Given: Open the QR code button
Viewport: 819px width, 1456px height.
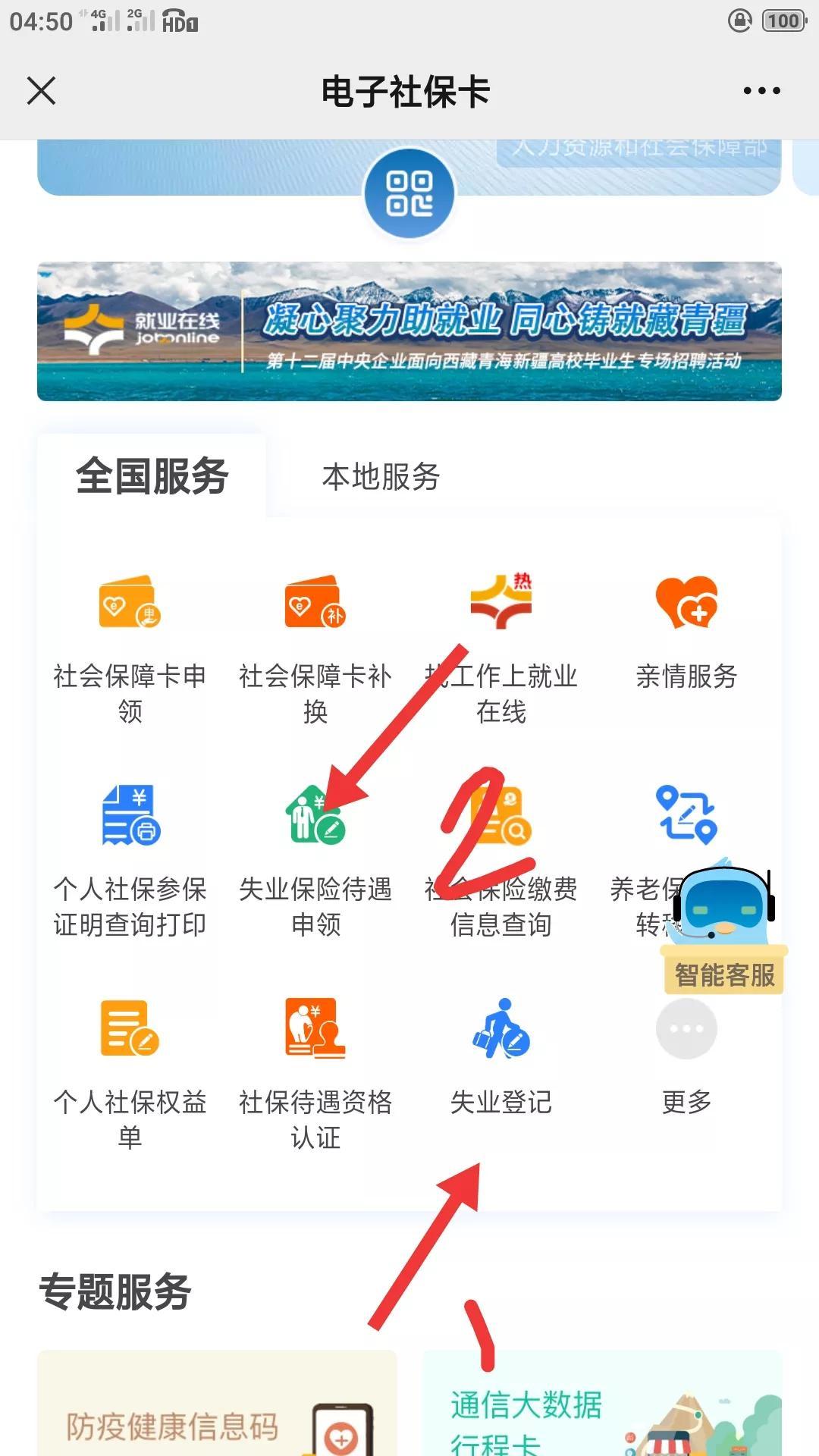Looking at the screenshot, I should coord(409,193).
